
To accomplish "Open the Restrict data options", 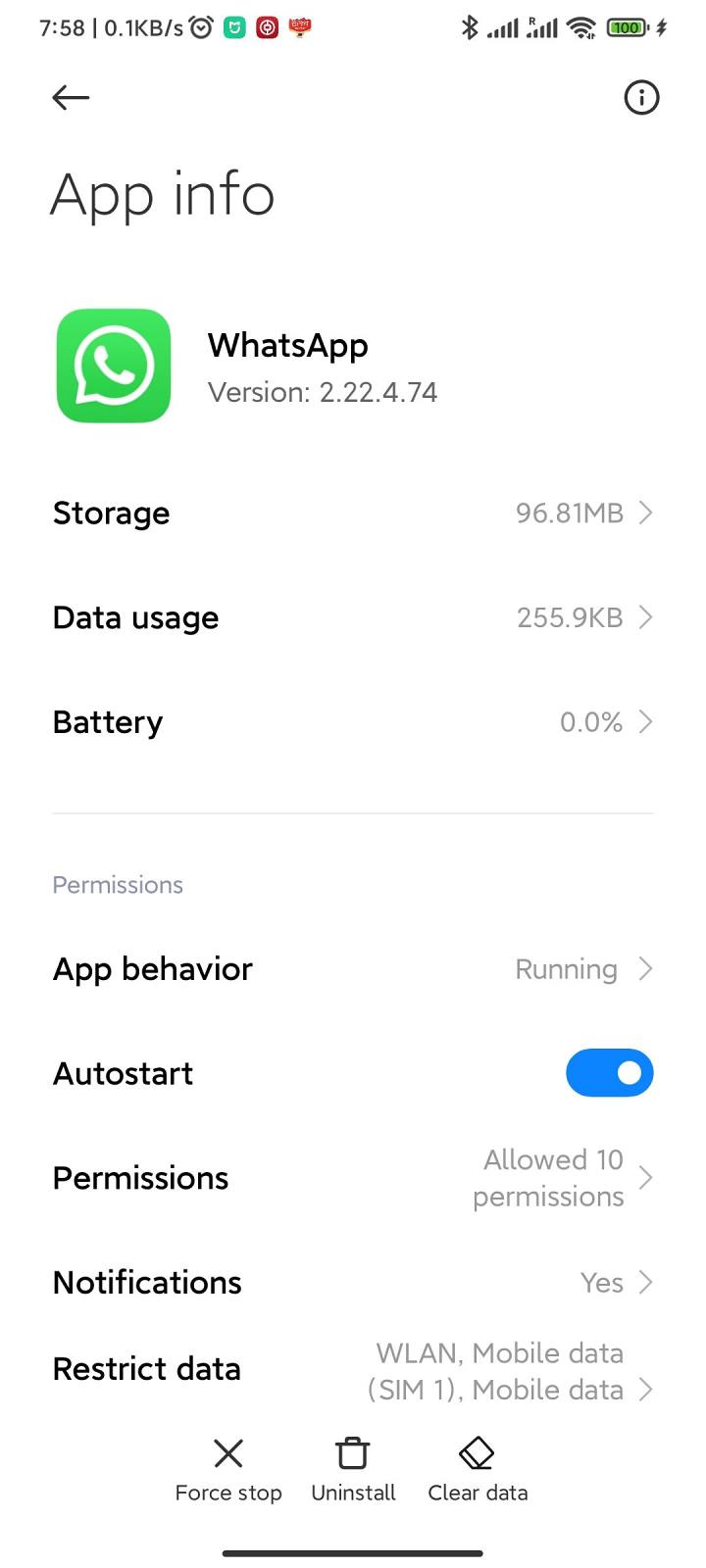I will (x=353, y=1370).
